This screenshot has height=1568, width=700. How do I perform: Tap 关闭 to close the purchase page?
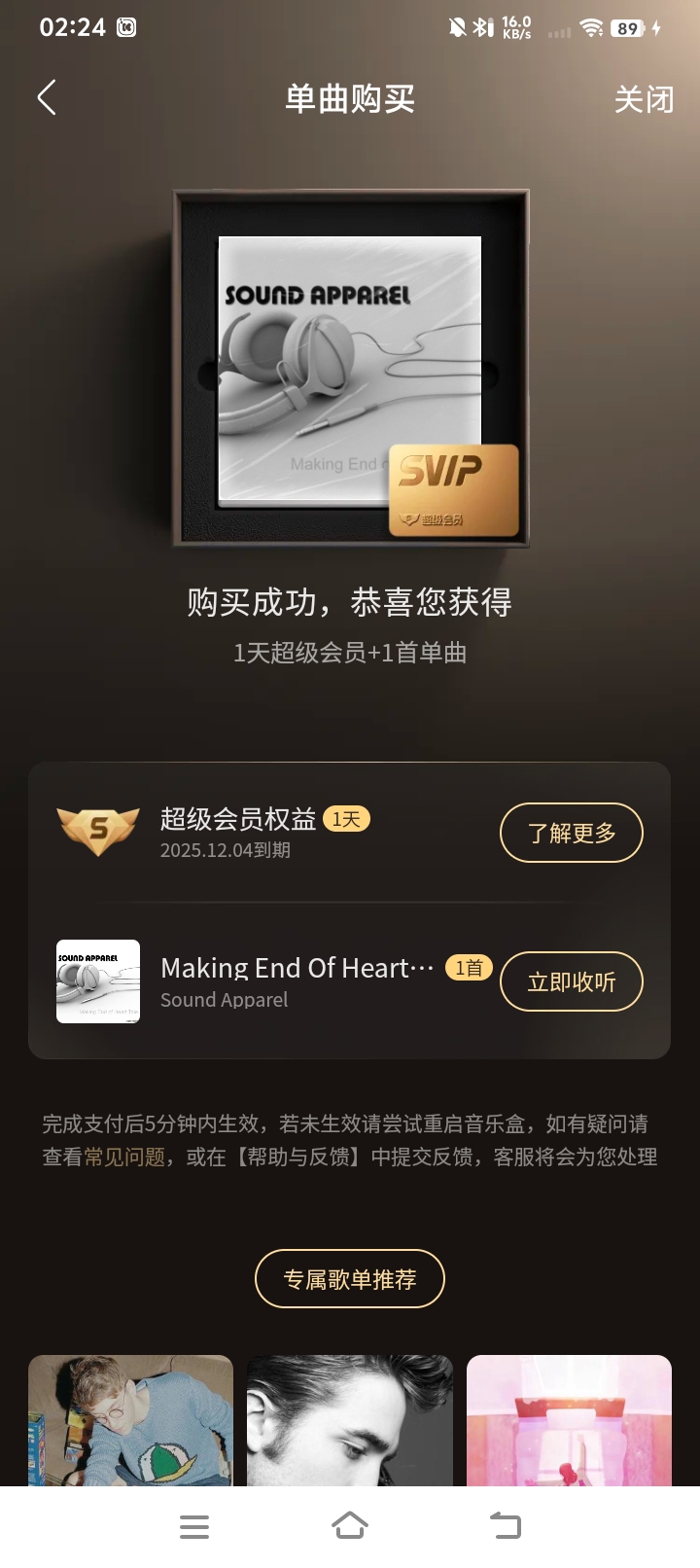pyautogui.click(x=644, y=99)
